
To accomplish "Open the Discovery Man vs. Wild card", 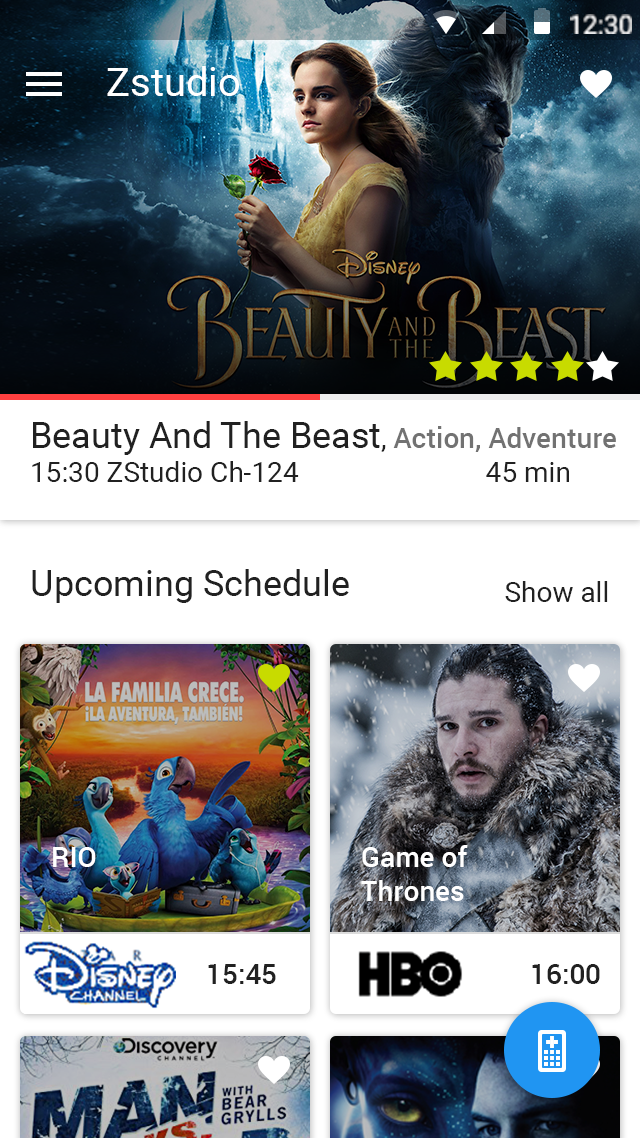I will click(x=165, y=1086).
